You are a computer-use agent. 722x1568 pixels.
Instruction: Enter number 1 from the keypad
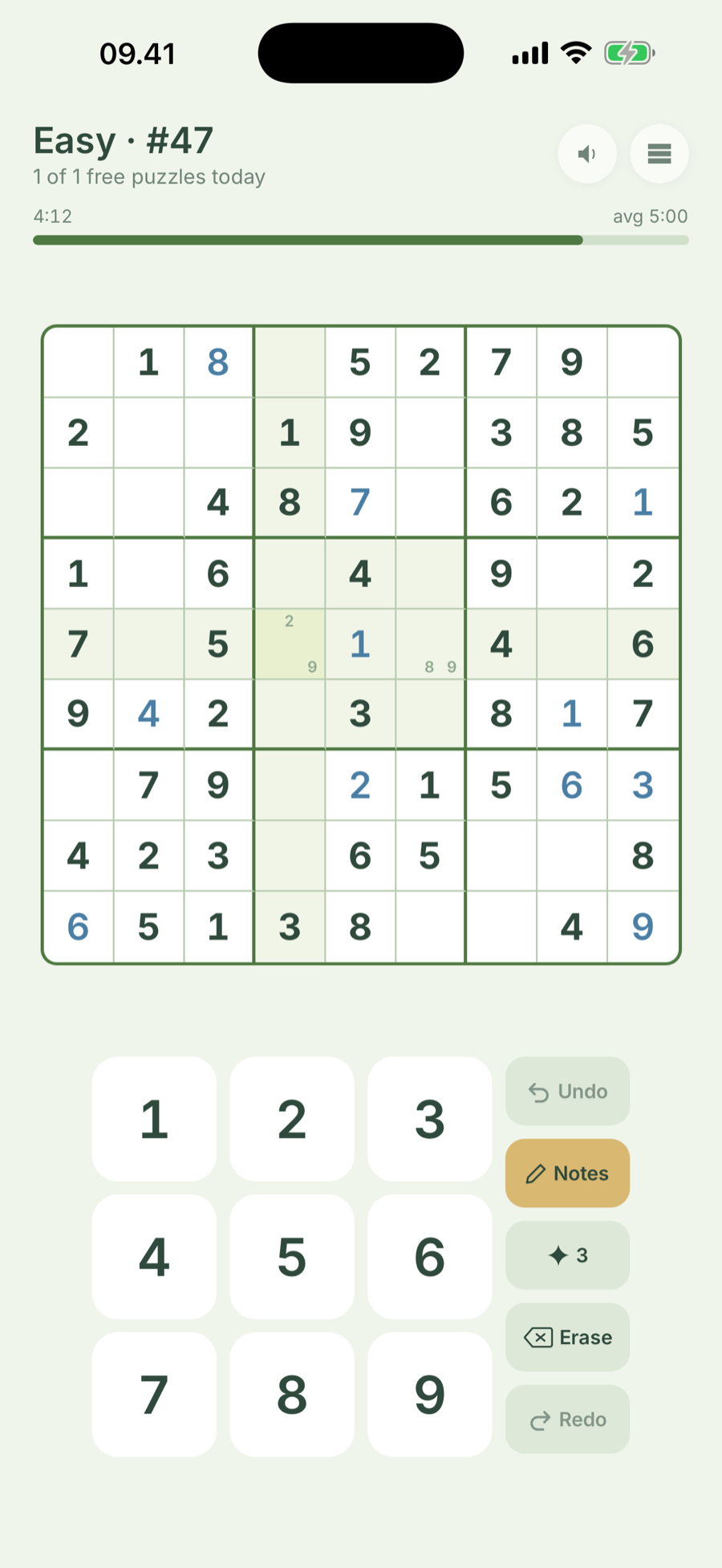154,1119
